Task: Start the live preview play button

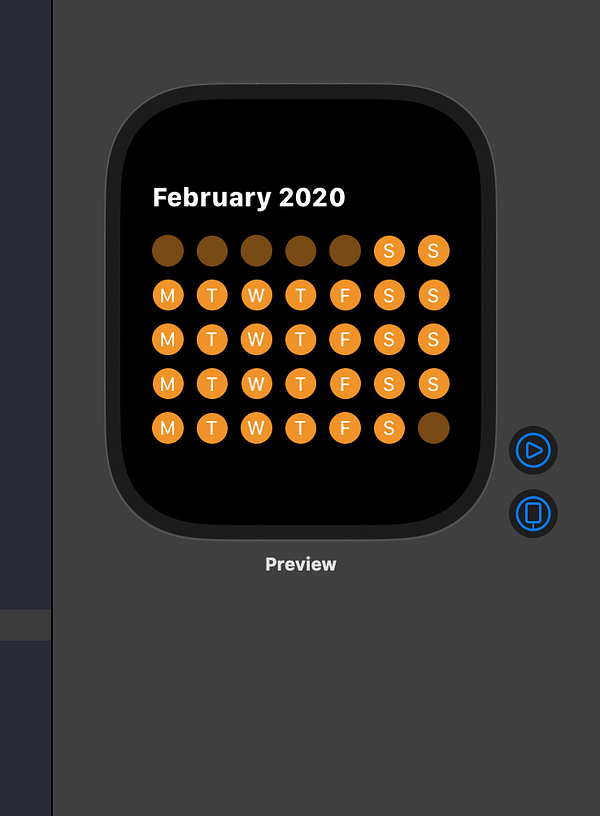Action: pos(533,451)
